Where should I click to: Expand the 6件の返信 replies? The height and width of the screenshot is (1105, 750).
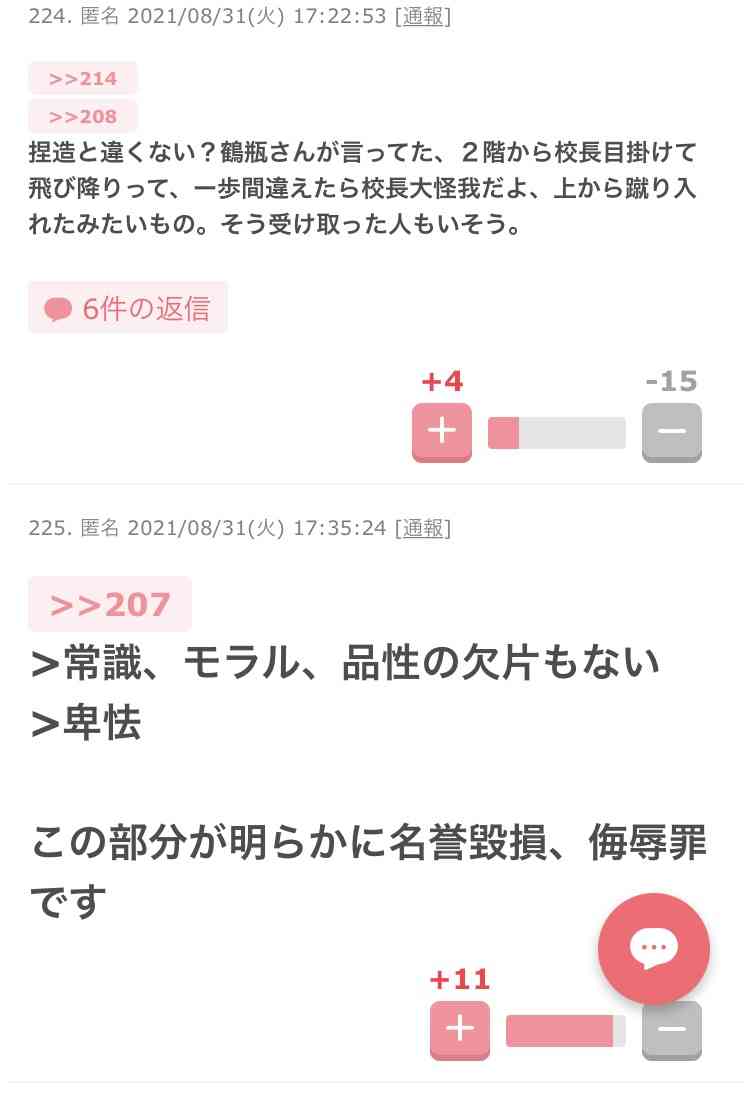(x=128, y=308)
